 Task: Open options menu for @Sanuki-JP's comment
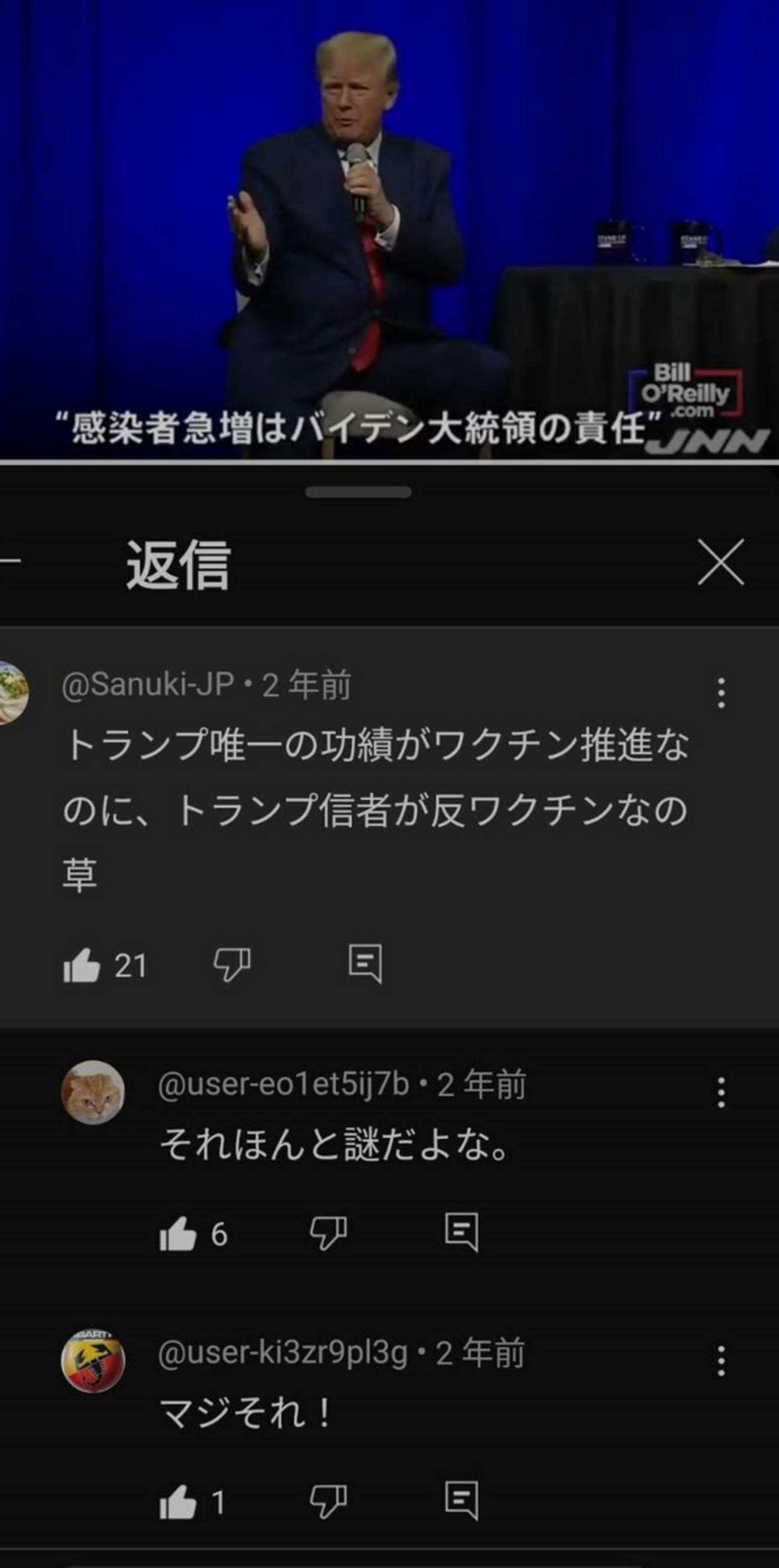pyautogui.click(x=720, y=693)
